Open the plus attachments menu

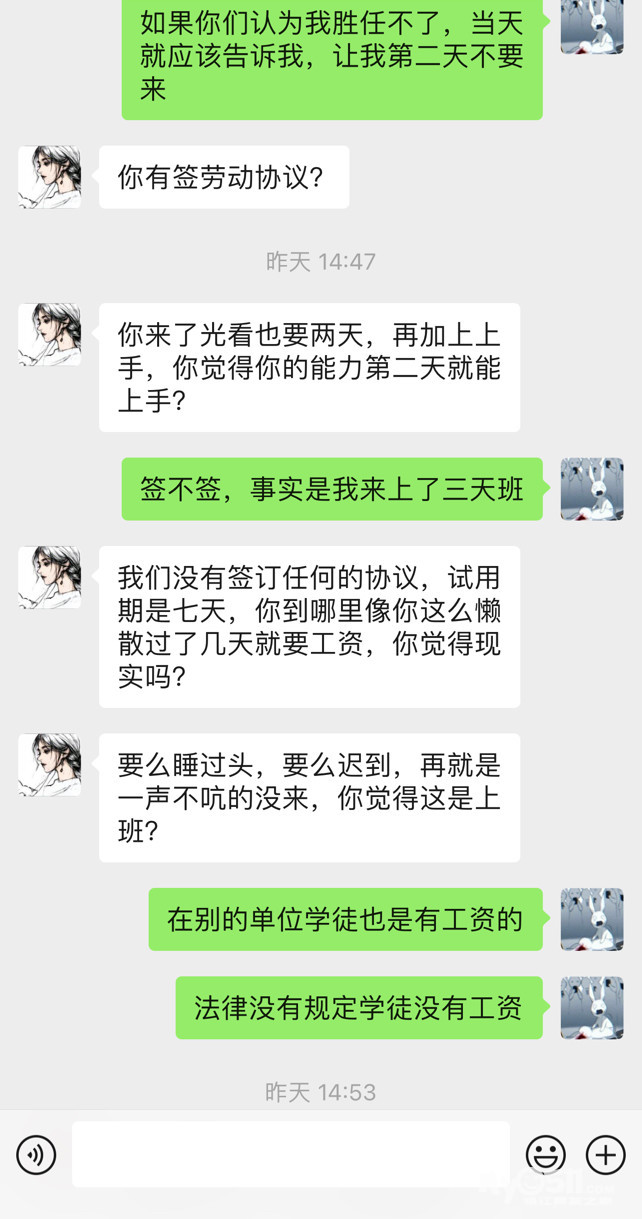[x=605, y=1155]
